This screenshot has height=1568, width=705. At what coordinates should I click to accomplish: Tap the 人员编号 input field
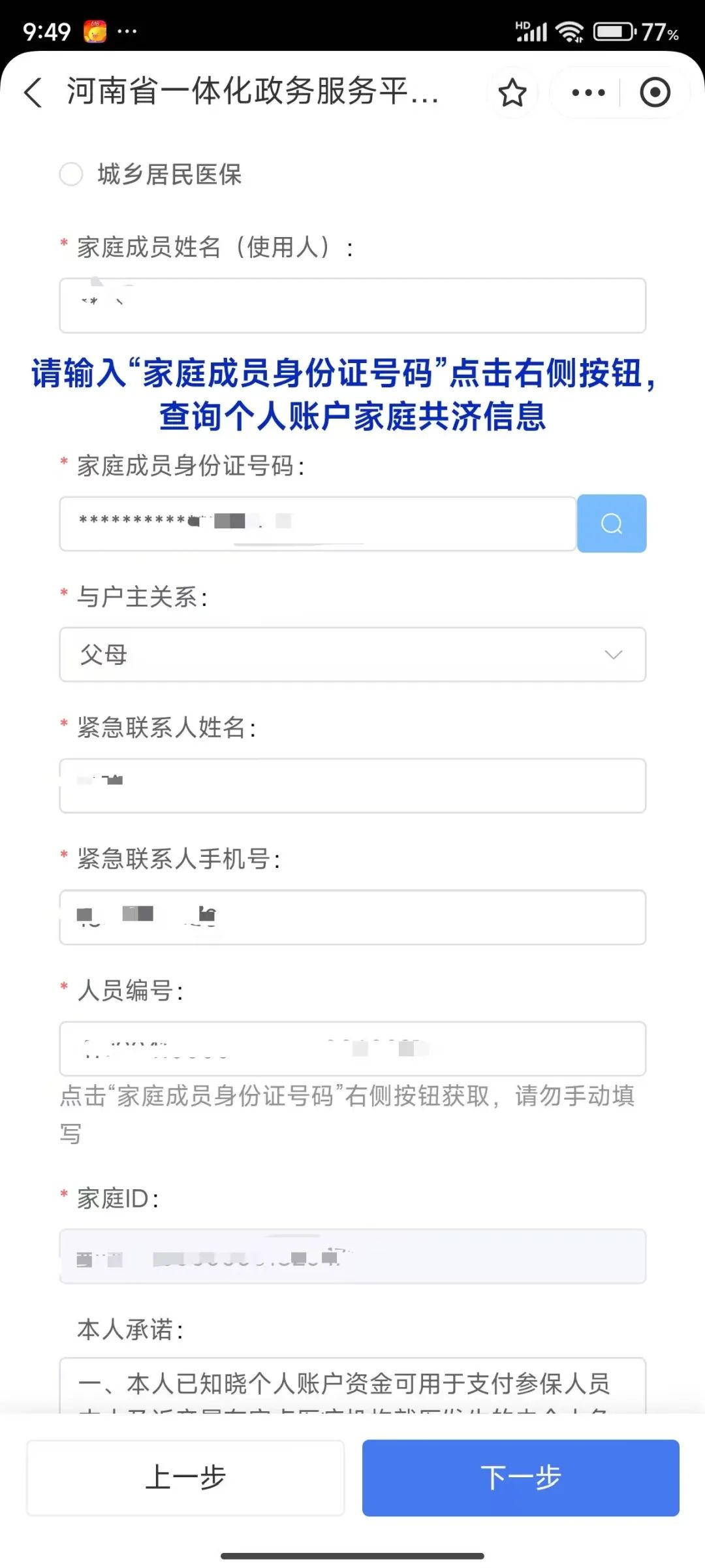pos(352,1048)
